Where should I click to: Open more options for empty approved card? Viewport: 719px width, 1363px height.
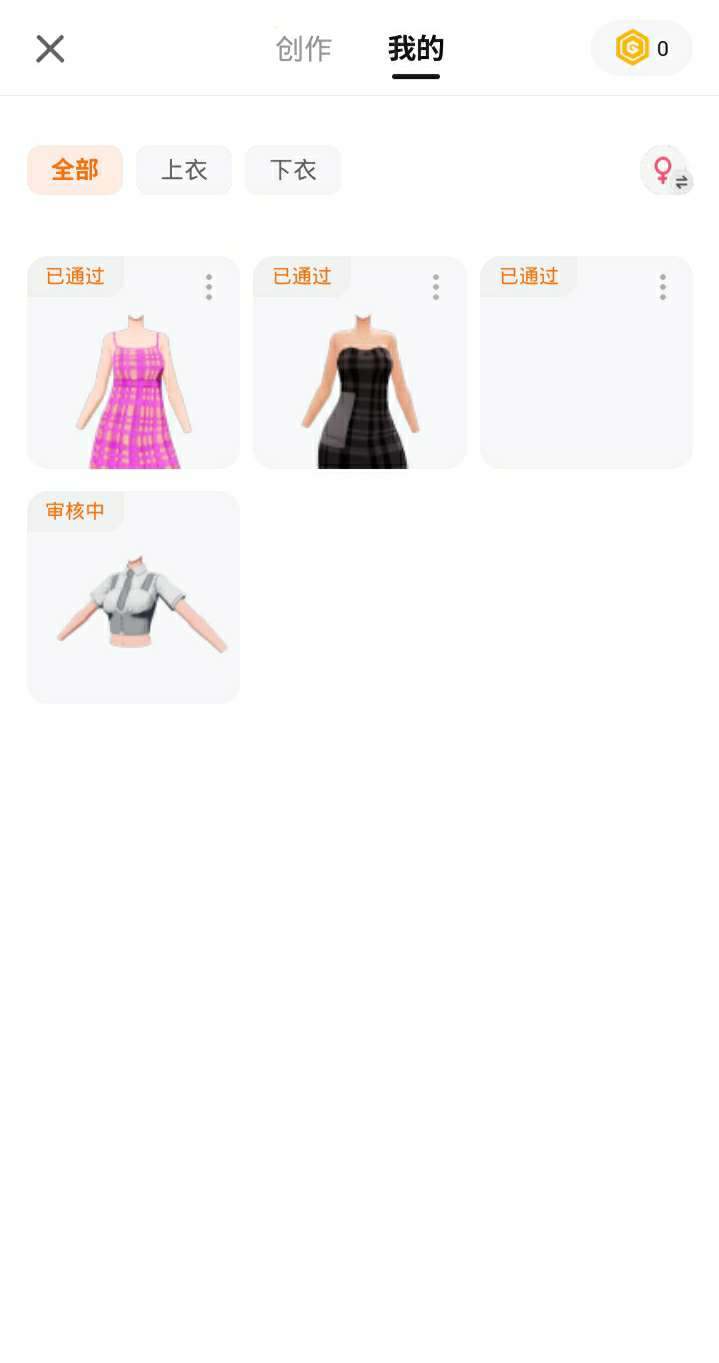[663, 287]
